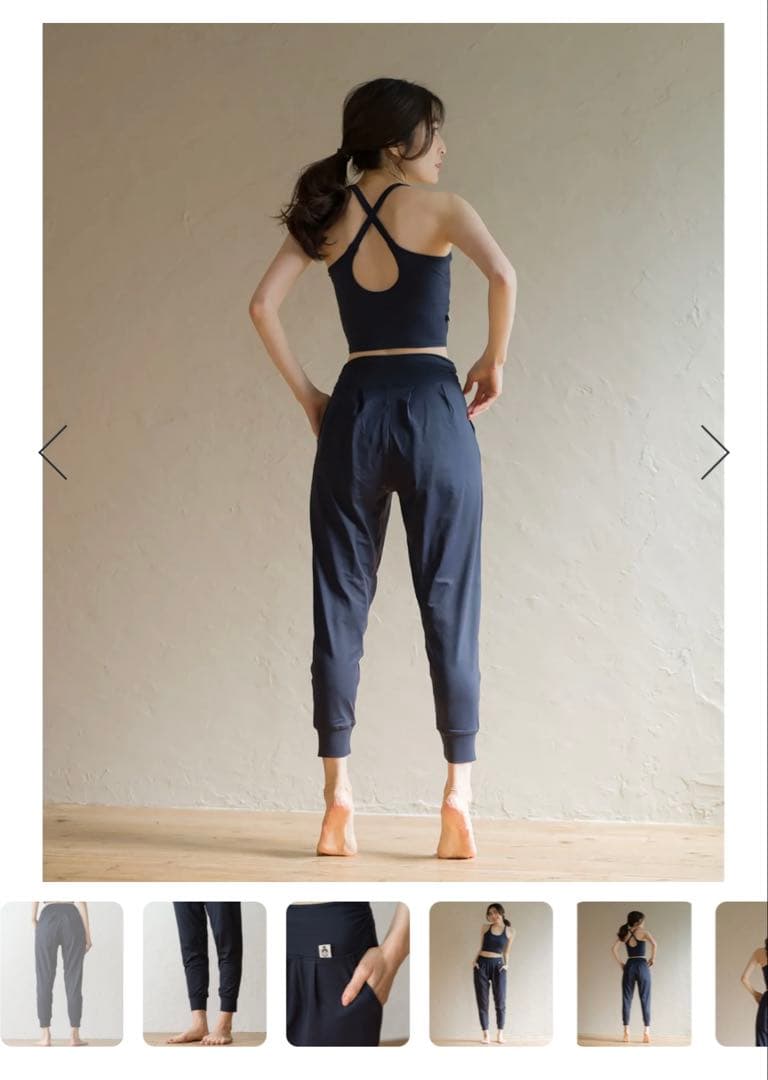Screen dimensions: 768x1080
Task: View the waistband pocket close-up thumbnail
Action: coord(347,973)
